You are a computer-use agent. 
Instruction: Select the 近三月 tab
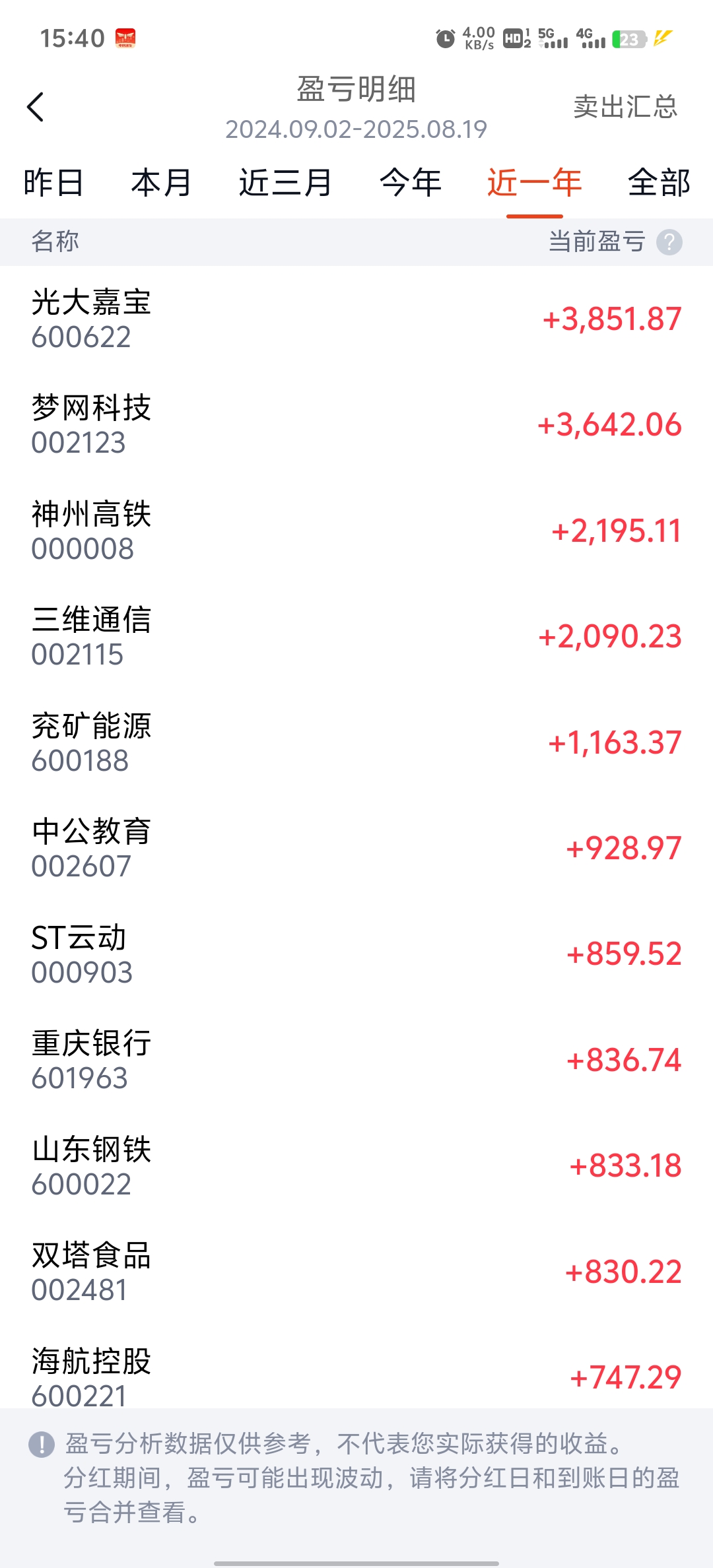point(285,183)
